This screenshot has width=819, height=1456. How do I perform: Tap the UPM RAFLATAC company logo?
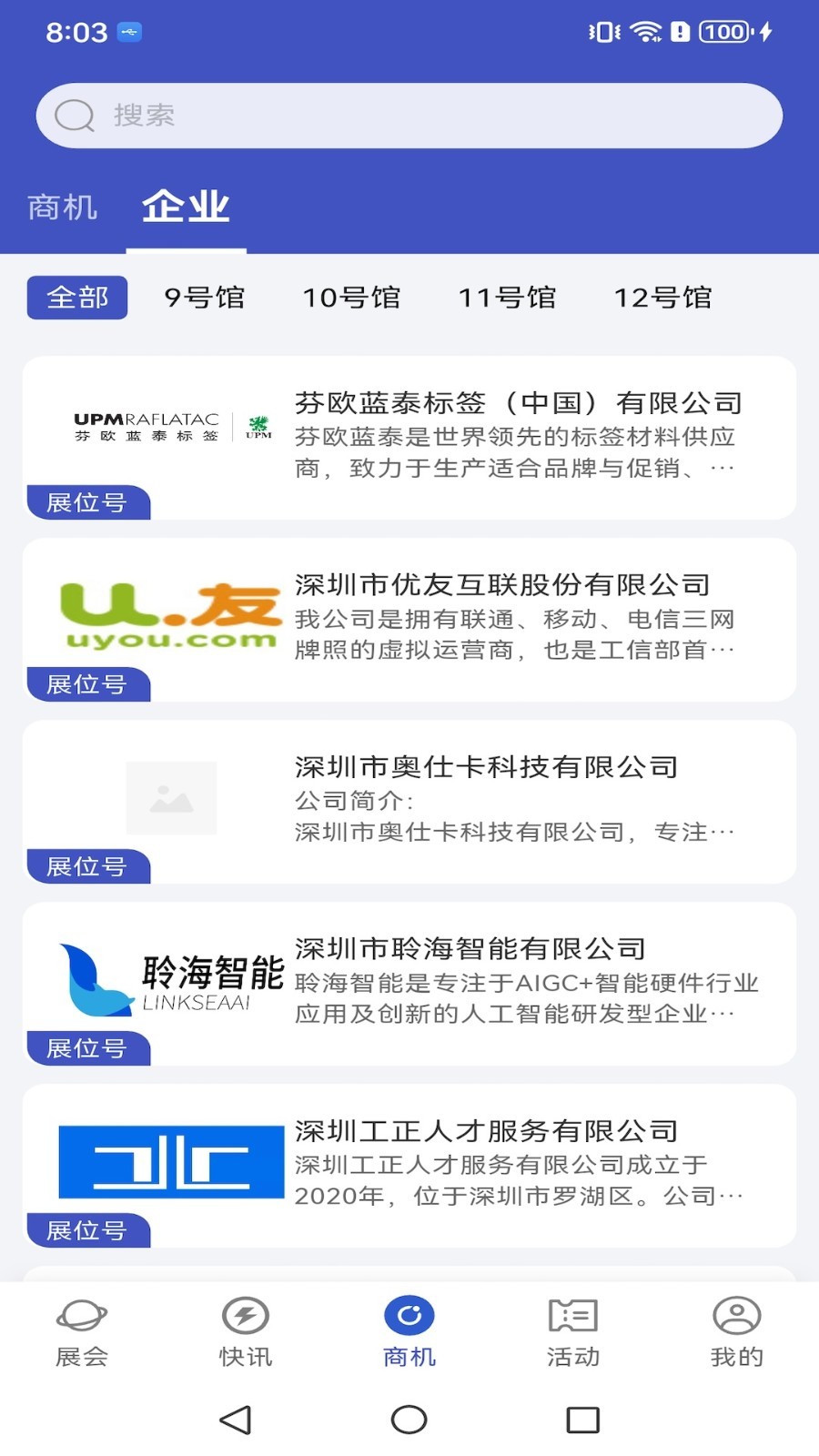[x=168, y=425]
